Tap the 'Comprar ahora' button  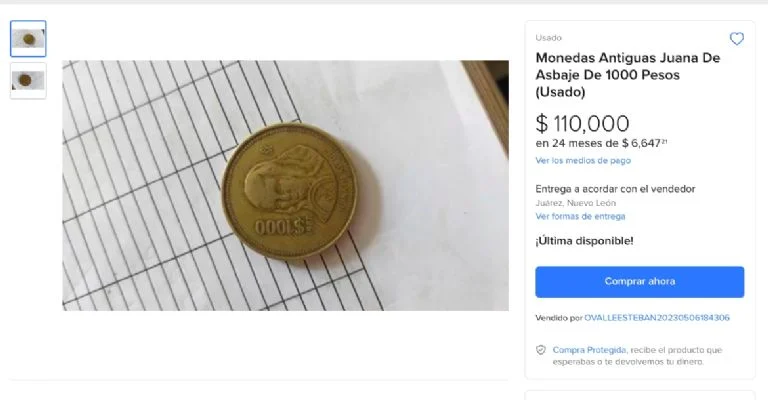[639, 282]
